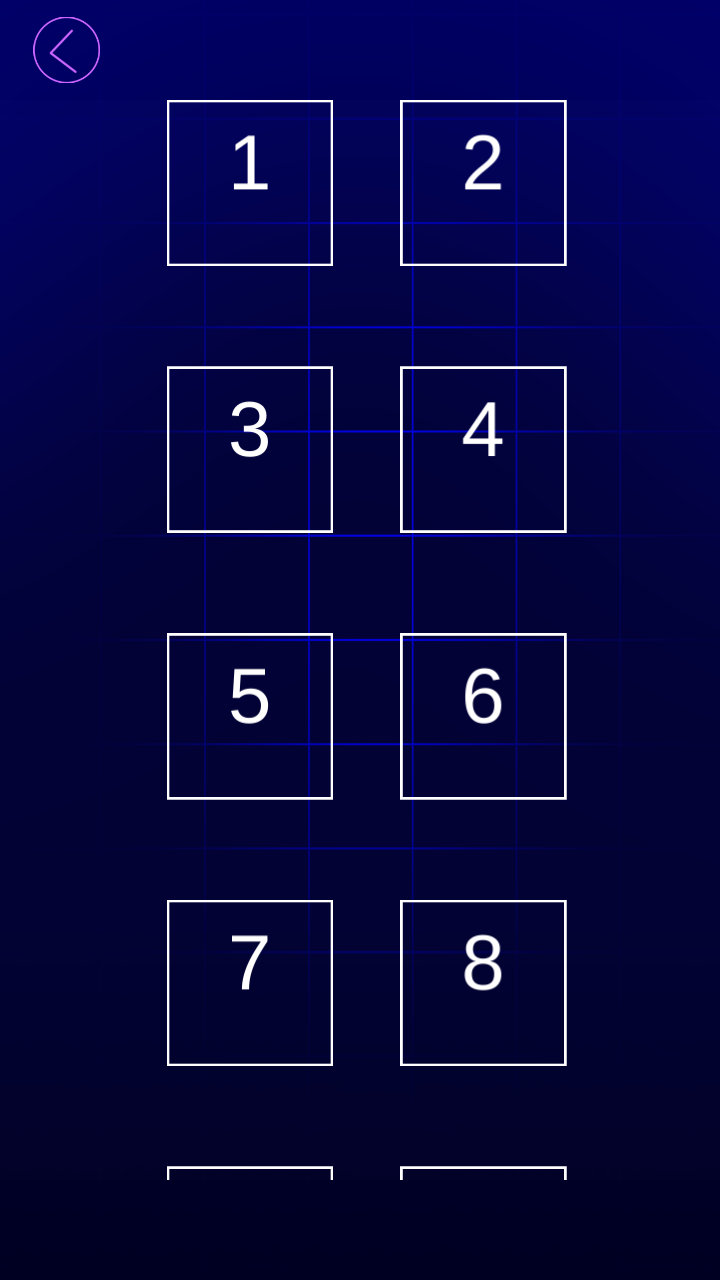
Task: Select level 1
Action: pyautogui.click(x=249, y=183)
